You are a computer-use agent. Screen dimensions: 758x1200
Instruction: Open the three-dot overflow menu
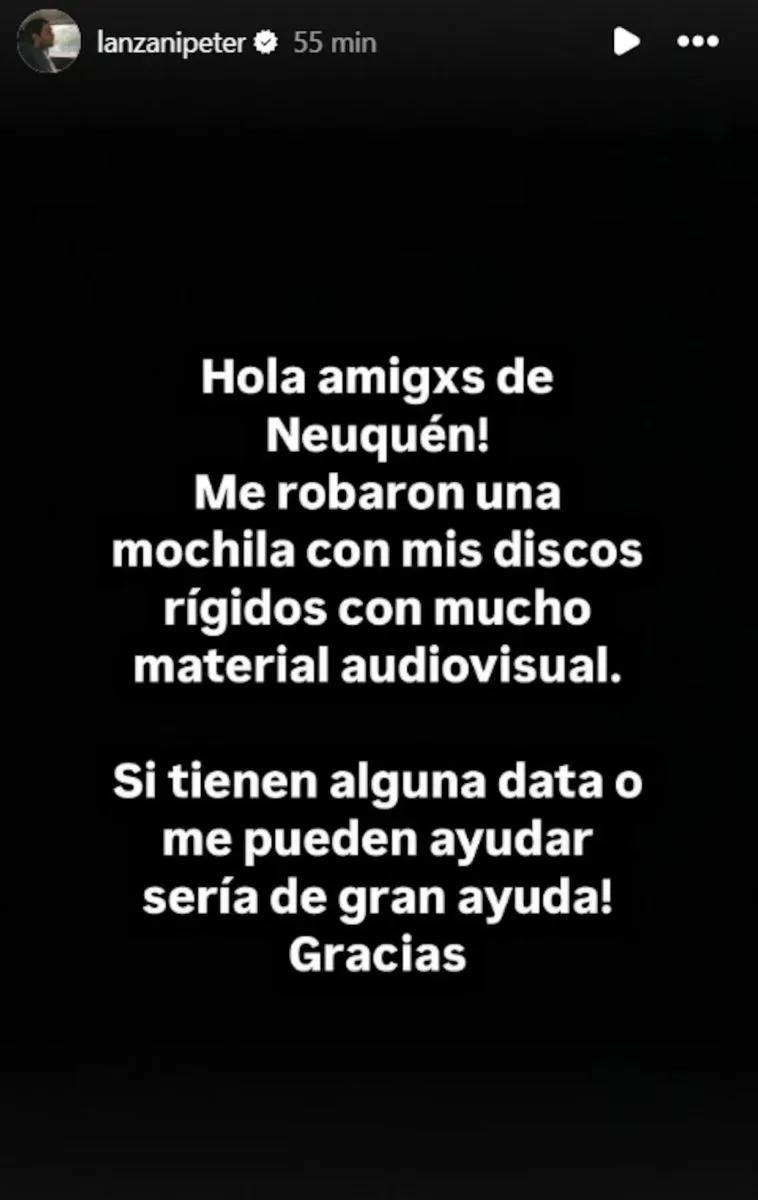point(698,42)
